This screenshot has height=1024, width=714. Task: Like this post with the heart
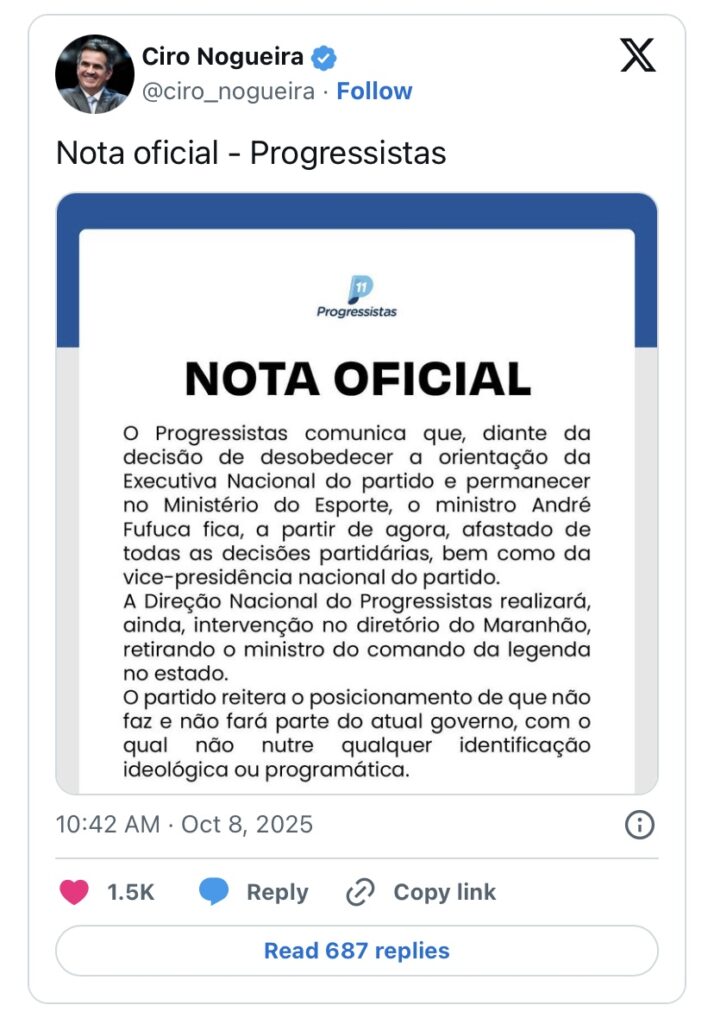75,892
